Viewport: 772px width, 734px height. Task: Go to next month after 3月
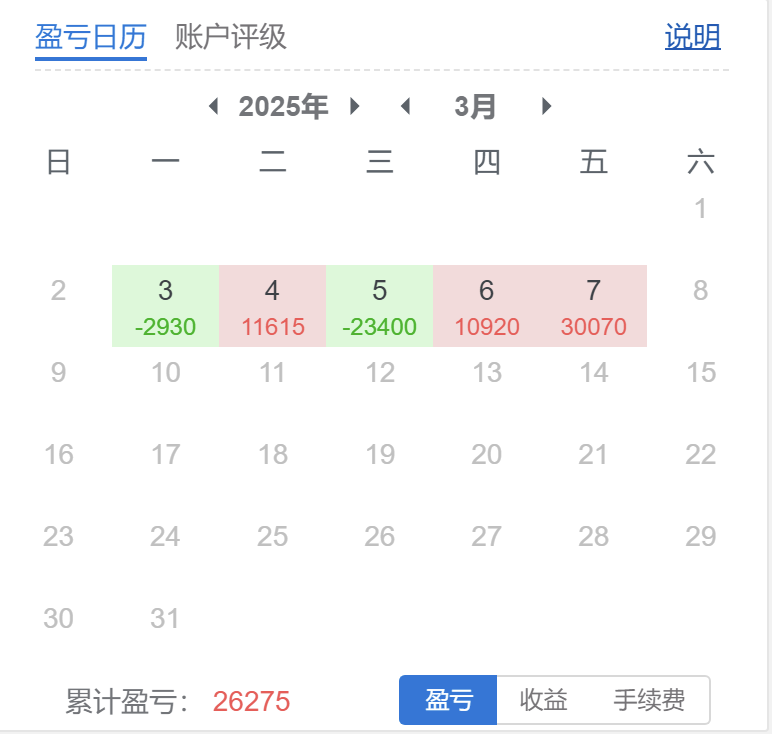point(546,106)
